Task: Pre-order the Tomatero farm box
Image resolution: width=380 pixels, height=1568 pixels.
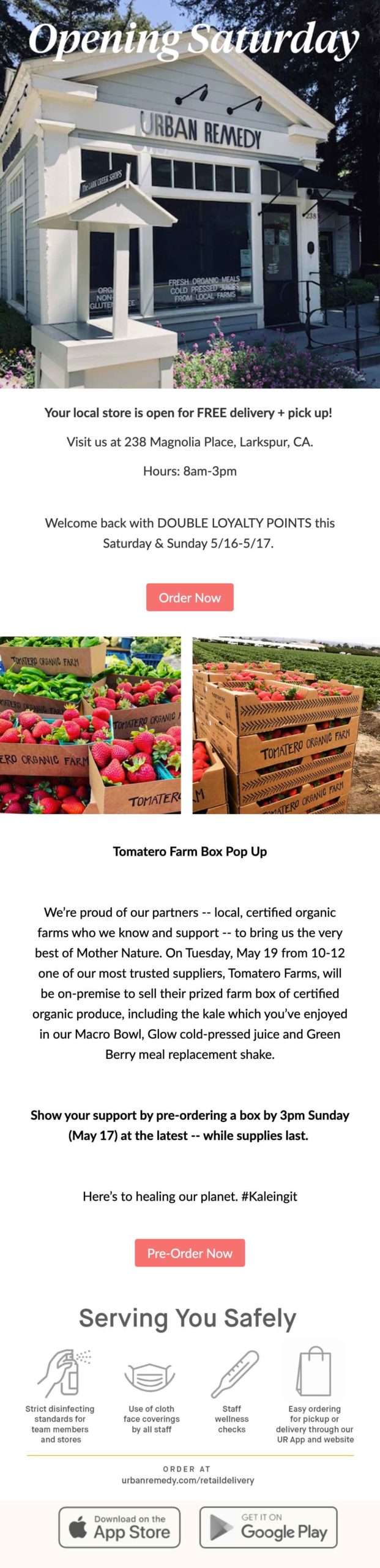Action: [x=190, y=1253]
